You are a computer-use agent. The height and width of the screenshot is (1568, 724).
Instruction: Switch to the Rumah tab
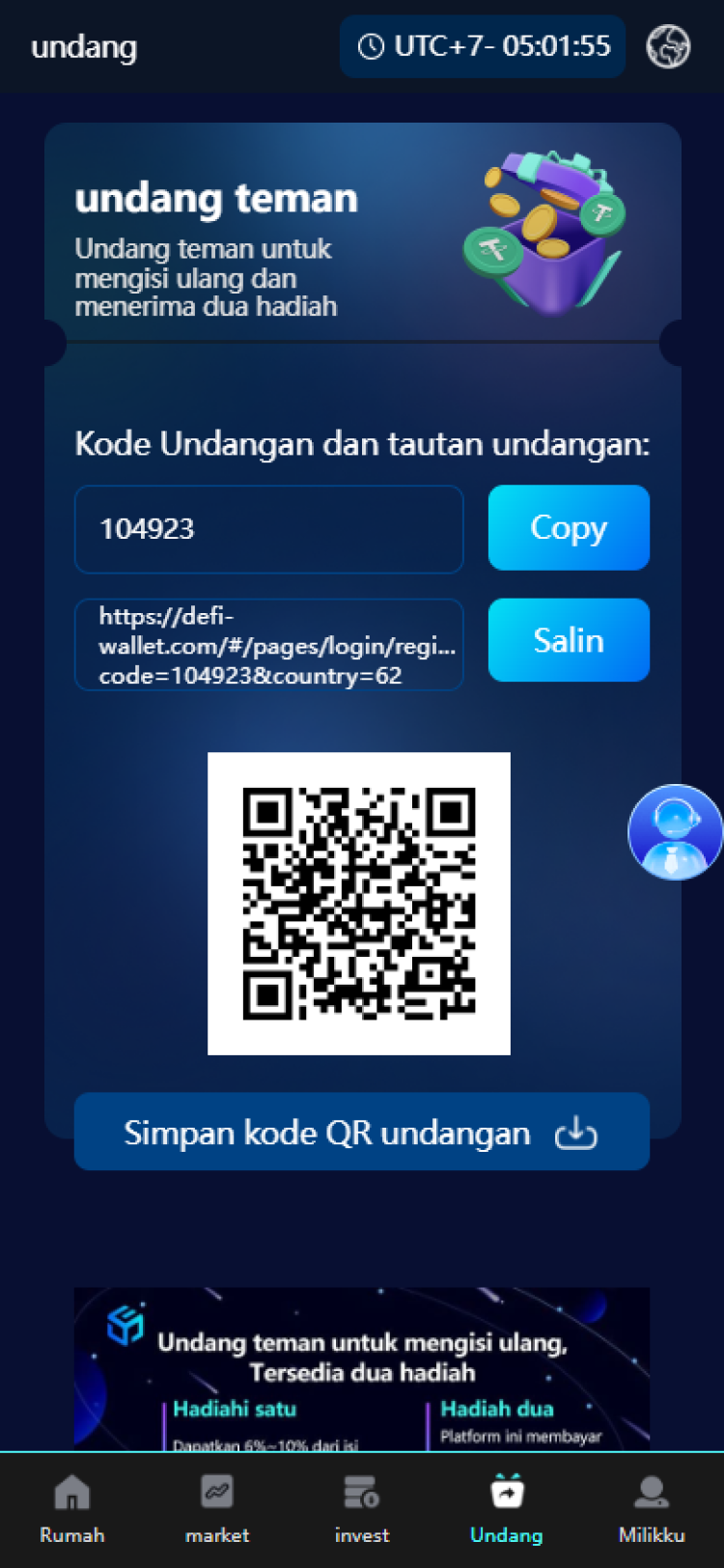click(x=72, y=1508)
